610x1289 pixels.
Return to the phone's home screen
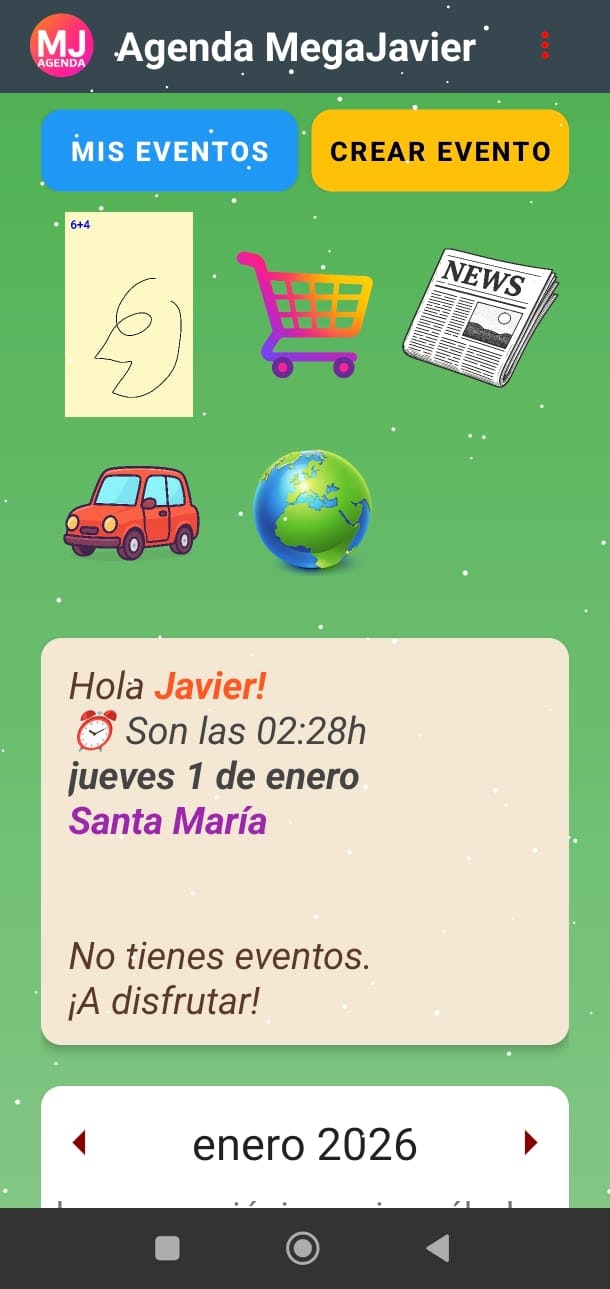302,1248
